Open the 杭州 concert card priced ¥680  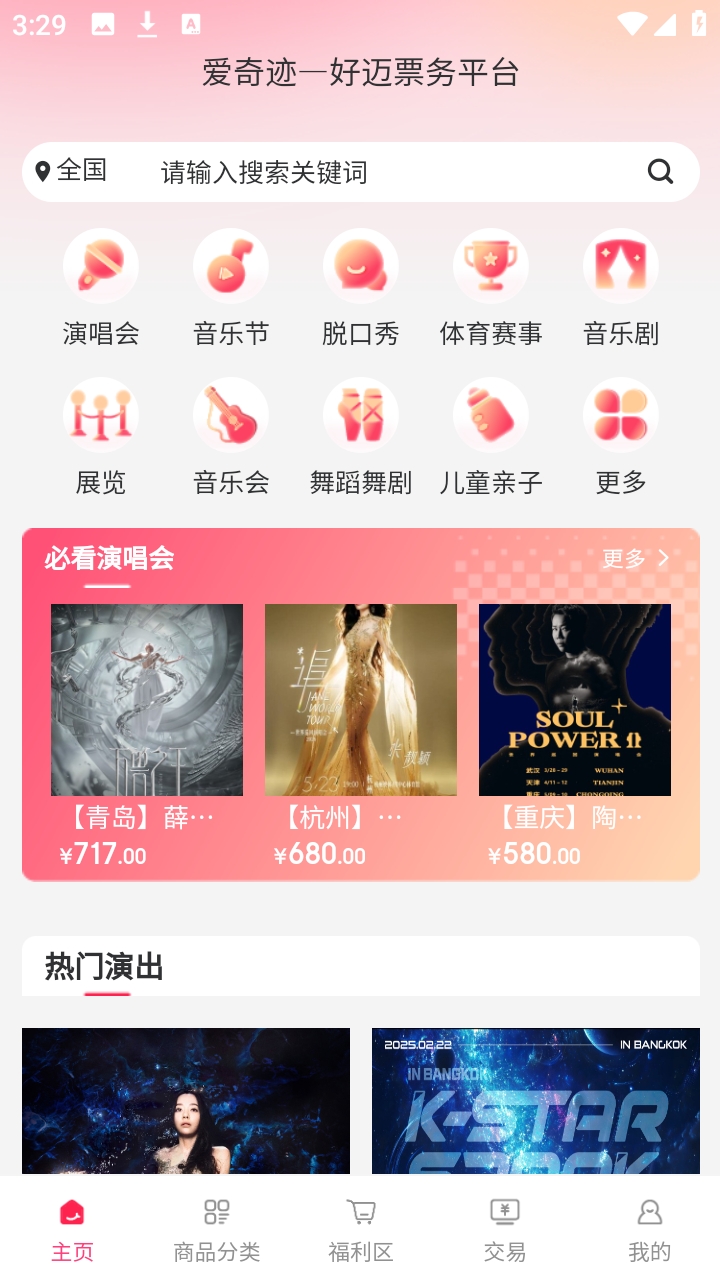tap(361, 735)
